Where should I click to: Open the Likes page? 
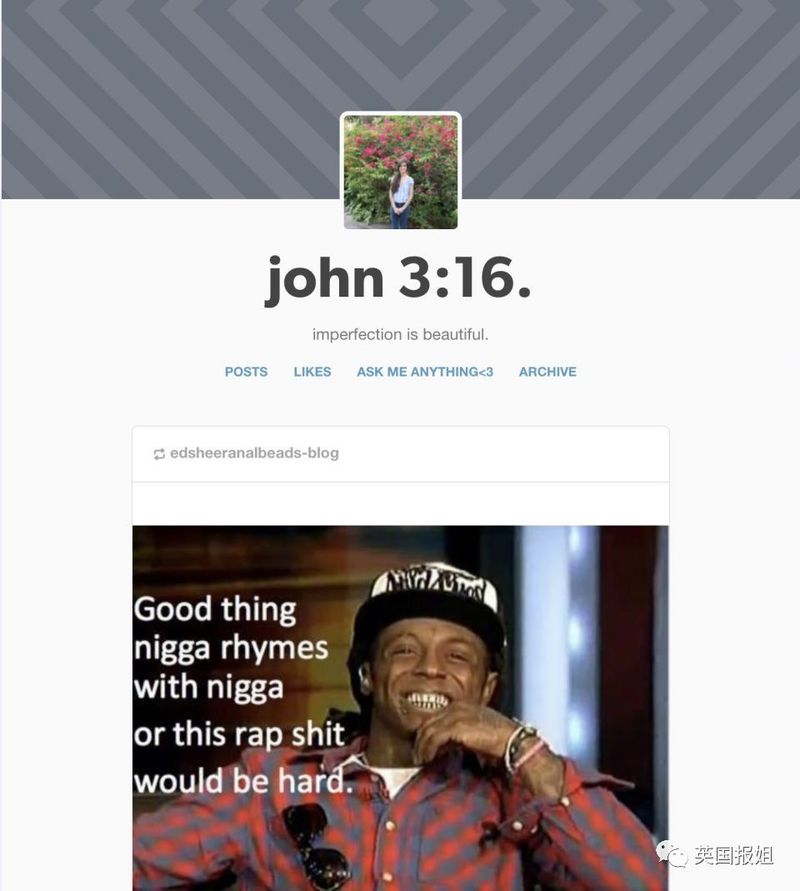pos(312,372)
